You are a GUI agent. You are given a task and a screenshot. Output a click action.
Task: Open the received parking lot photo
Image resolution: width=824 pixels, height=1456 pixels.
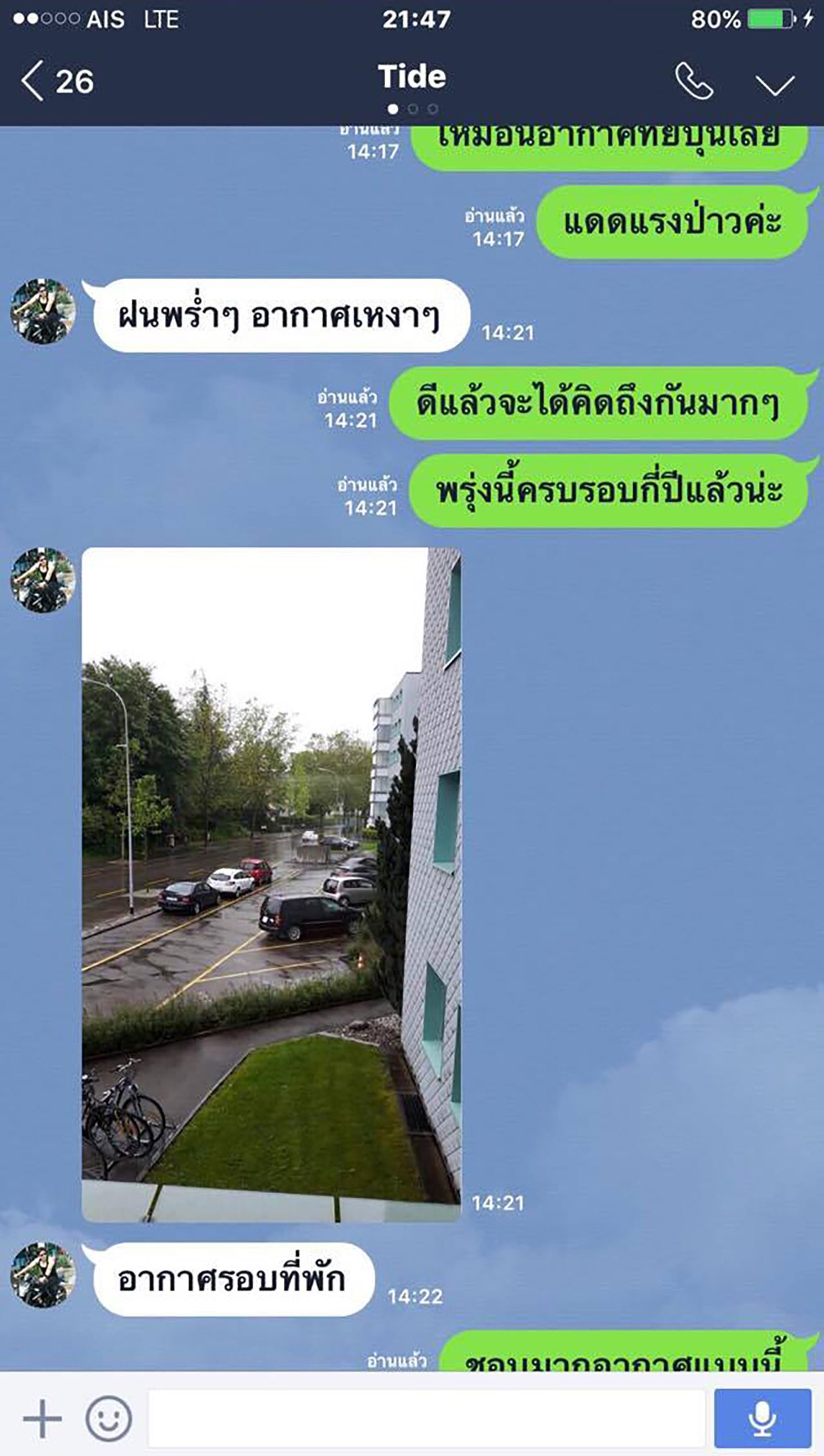(271, 884)
